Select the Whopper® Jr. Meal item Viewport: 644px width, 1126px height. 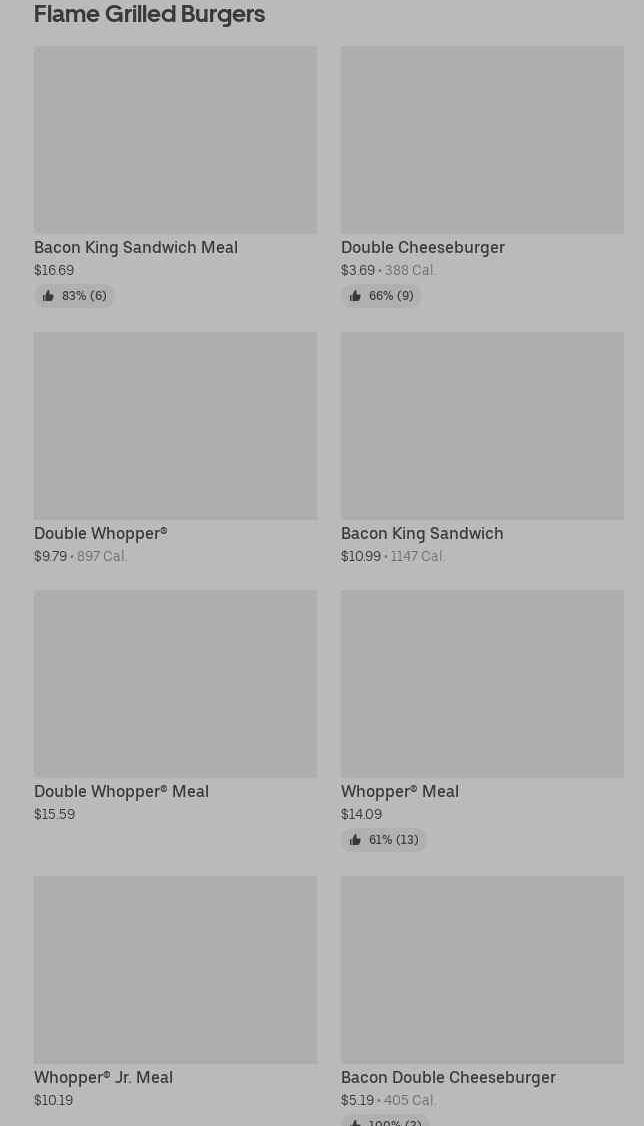pyautogui.click(x=175, y=992)
